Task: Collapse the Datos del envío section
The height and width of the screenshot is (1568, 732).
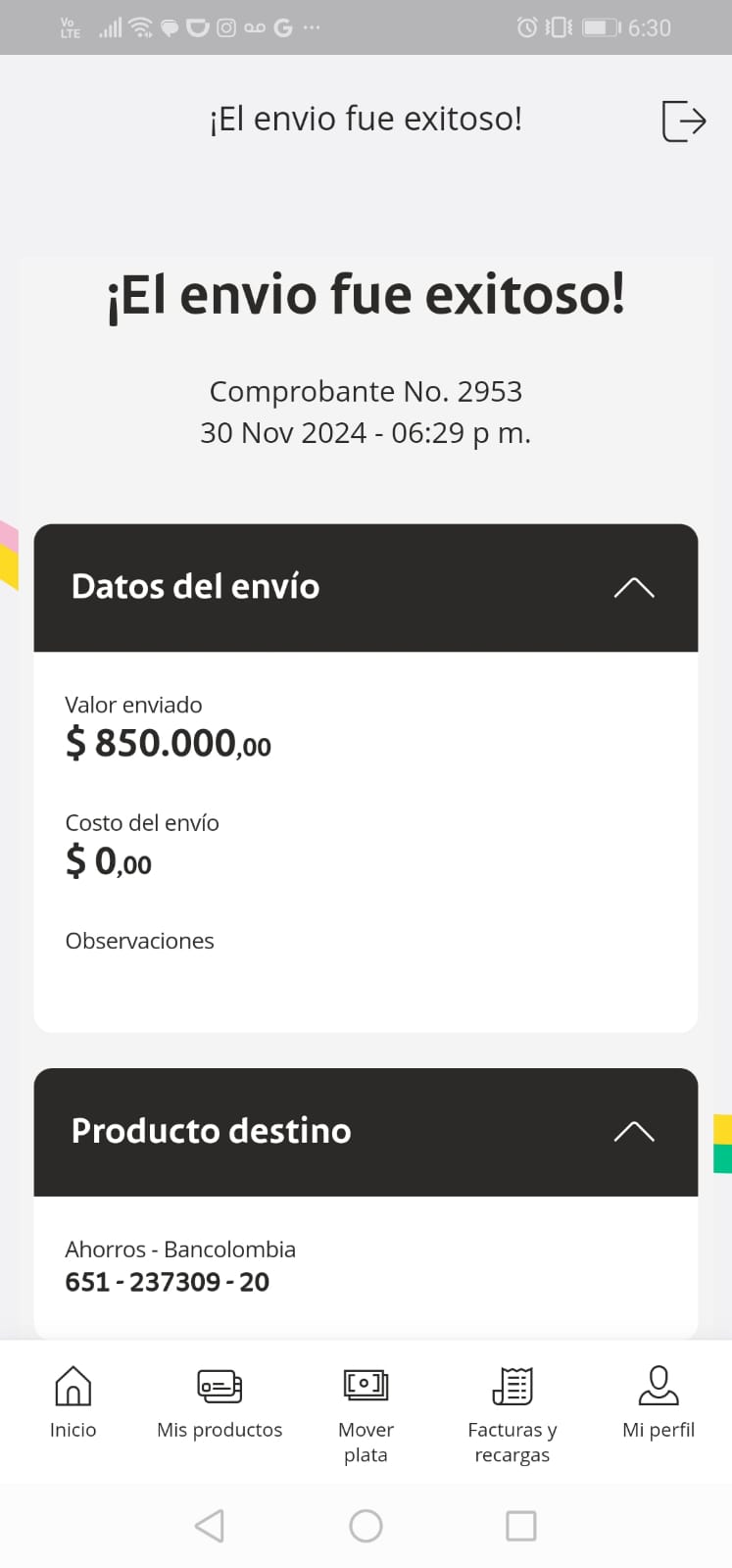Action: (x=633, y=587)
